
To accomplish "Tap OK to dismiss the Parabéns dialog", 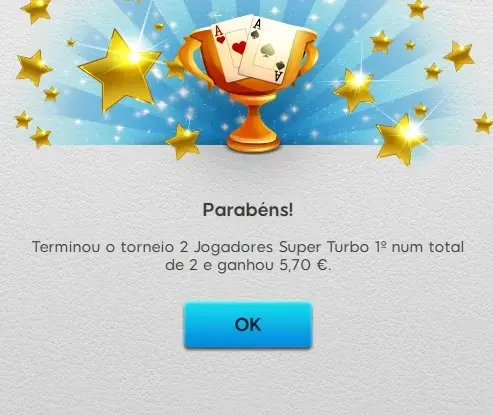I will tap(248, 324).
